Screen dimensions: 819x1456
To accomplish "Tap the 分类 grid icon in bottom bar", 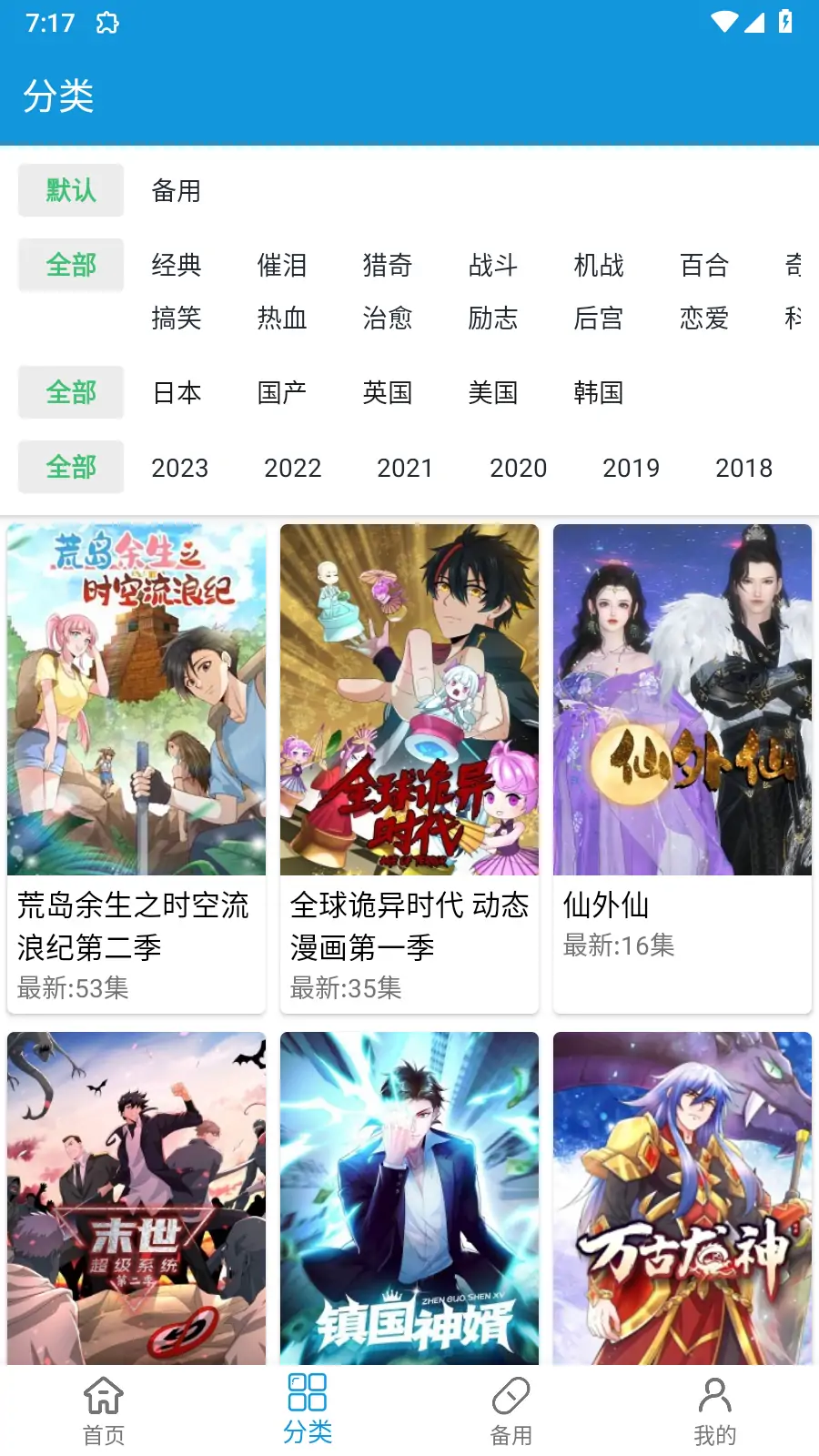I will point(308,1393).
